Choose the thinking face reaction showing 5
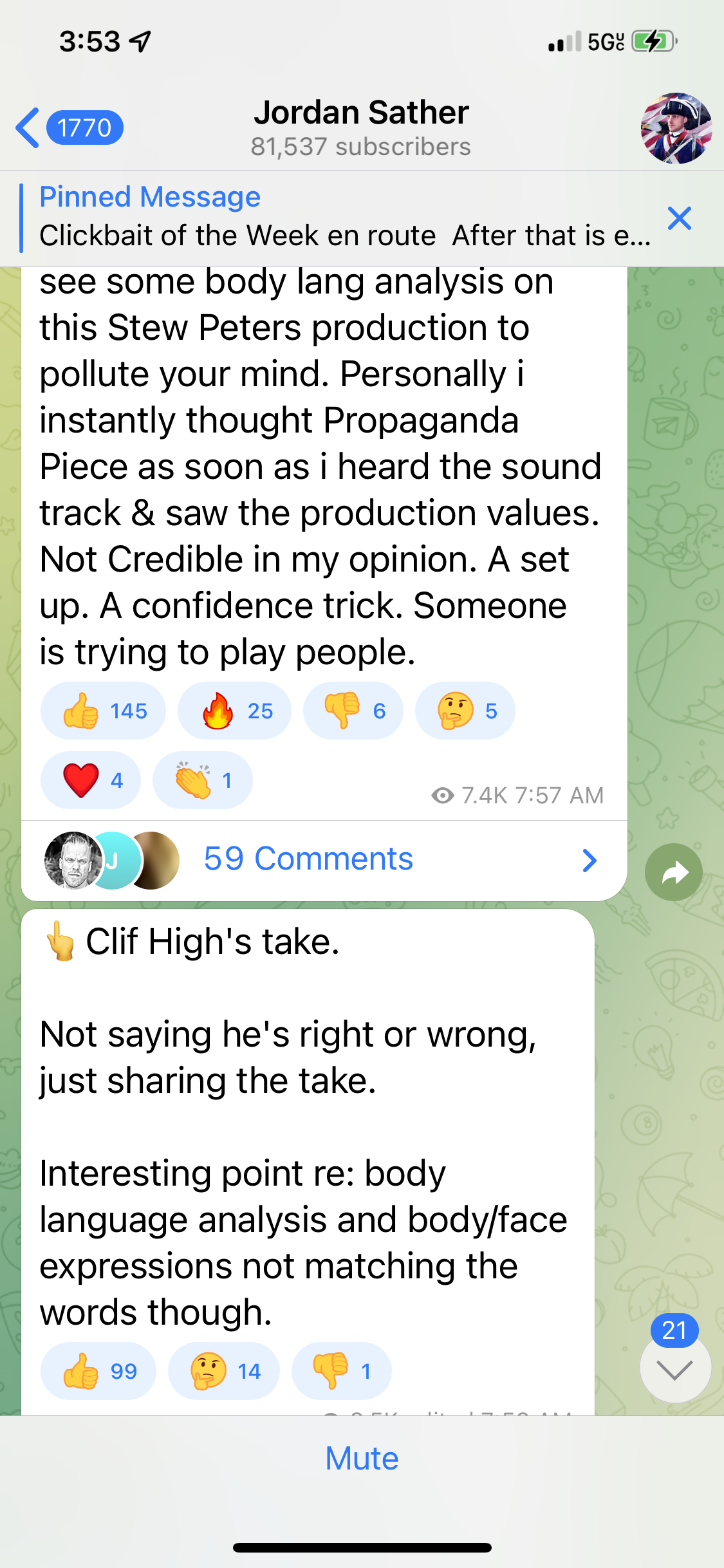 point(465,711)
